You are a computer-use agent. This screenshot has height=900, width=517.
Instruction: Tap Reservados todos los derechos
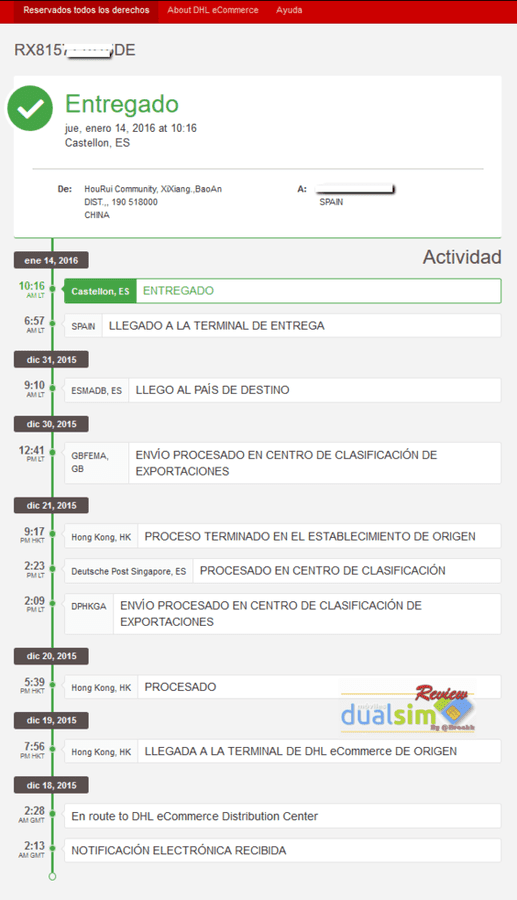[86, 10]
